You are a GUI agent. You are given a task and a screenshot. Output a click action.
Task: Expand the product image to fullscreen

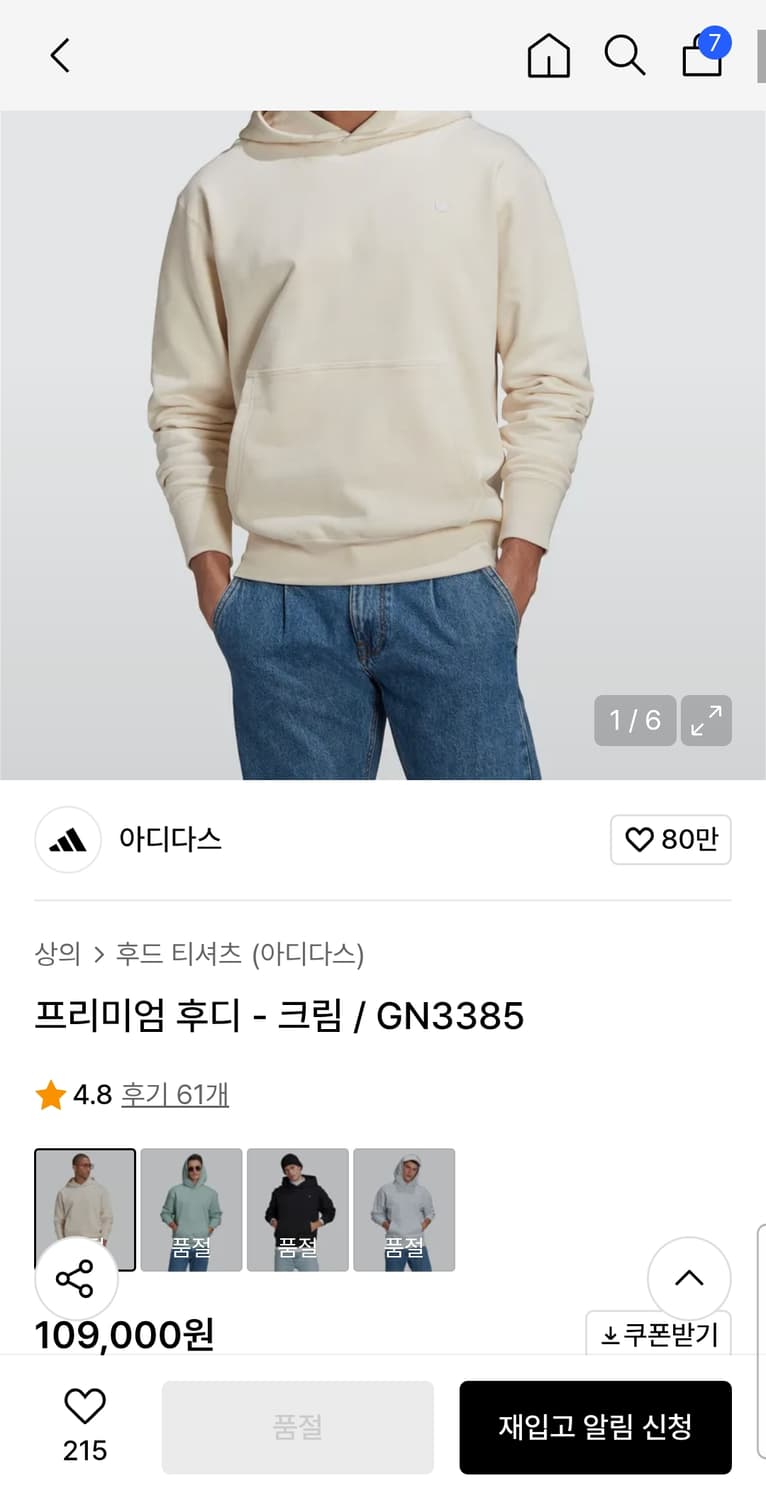pyautogui.click(x=707, y=720)
